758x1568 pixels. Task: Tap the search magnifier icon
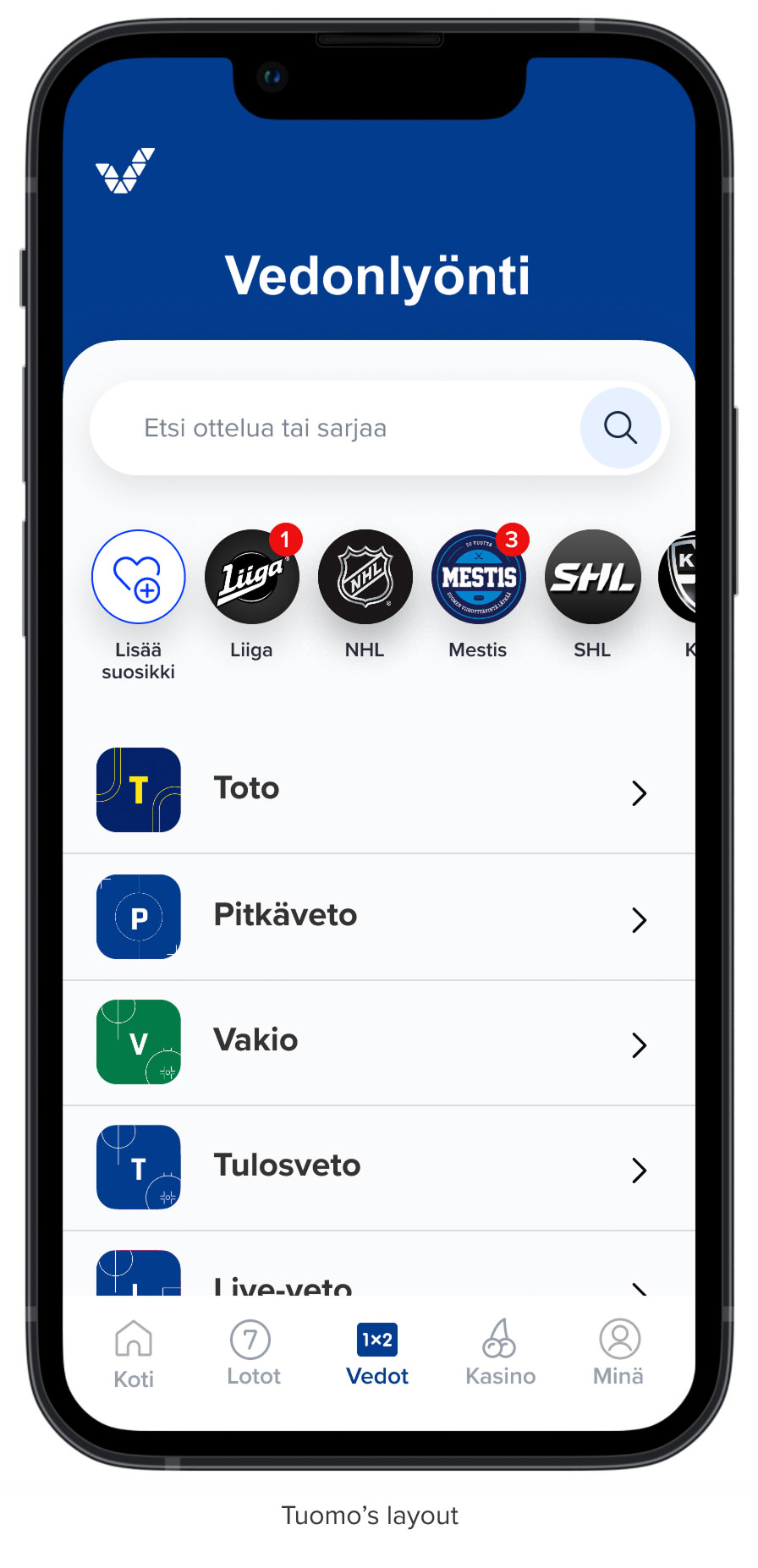(620, 428)
